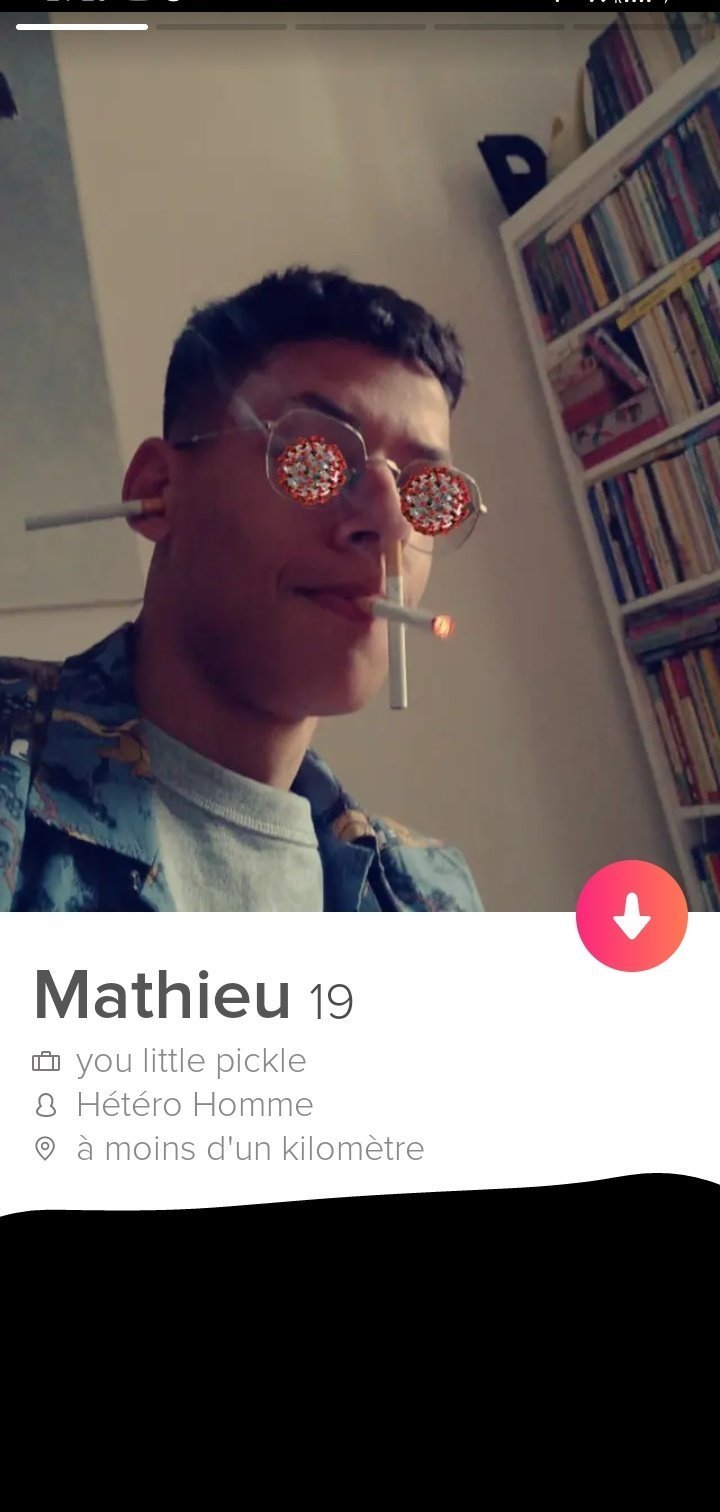Collapse profile with the pink down-arrow button

[631, 915]
